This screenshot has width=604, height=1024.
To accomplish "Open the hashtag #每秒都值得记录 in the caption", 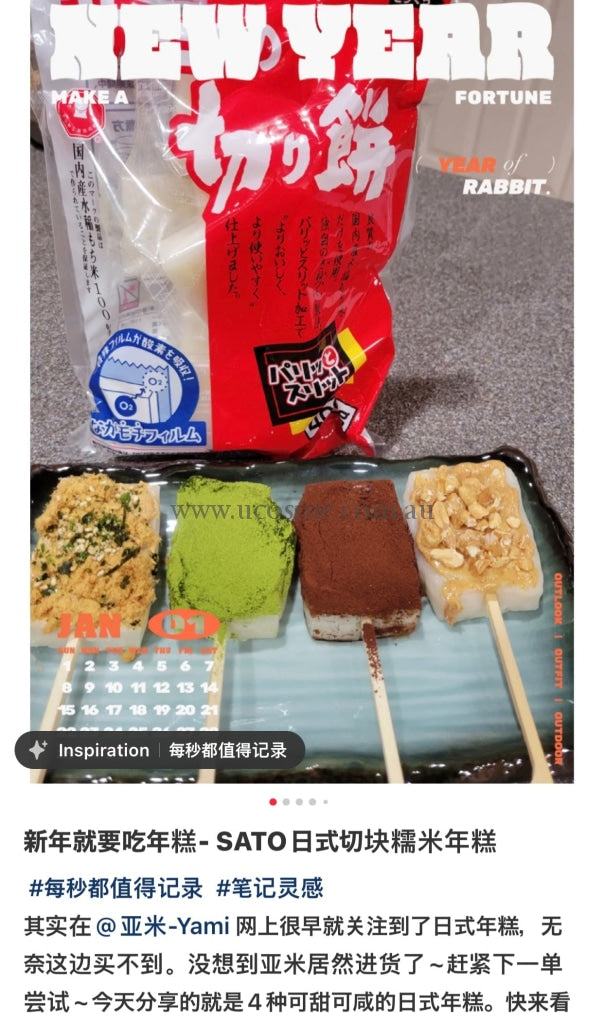I will pos(115,887).
